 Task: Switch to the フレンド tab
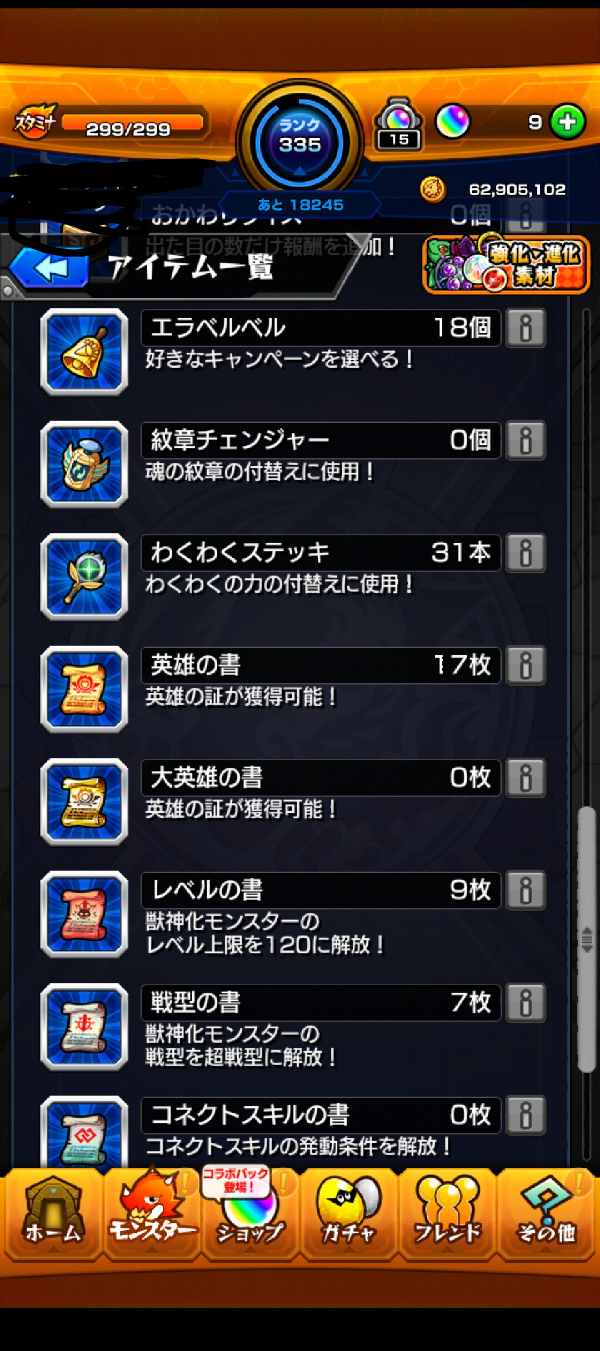pos(447,1214)
